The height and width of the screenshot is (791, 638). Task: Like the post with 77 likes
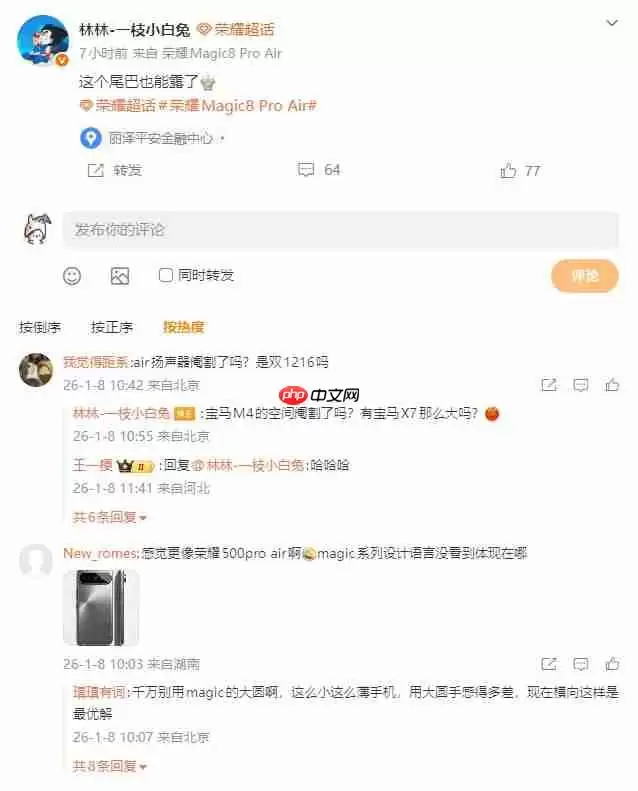click(x=520, y=171)
